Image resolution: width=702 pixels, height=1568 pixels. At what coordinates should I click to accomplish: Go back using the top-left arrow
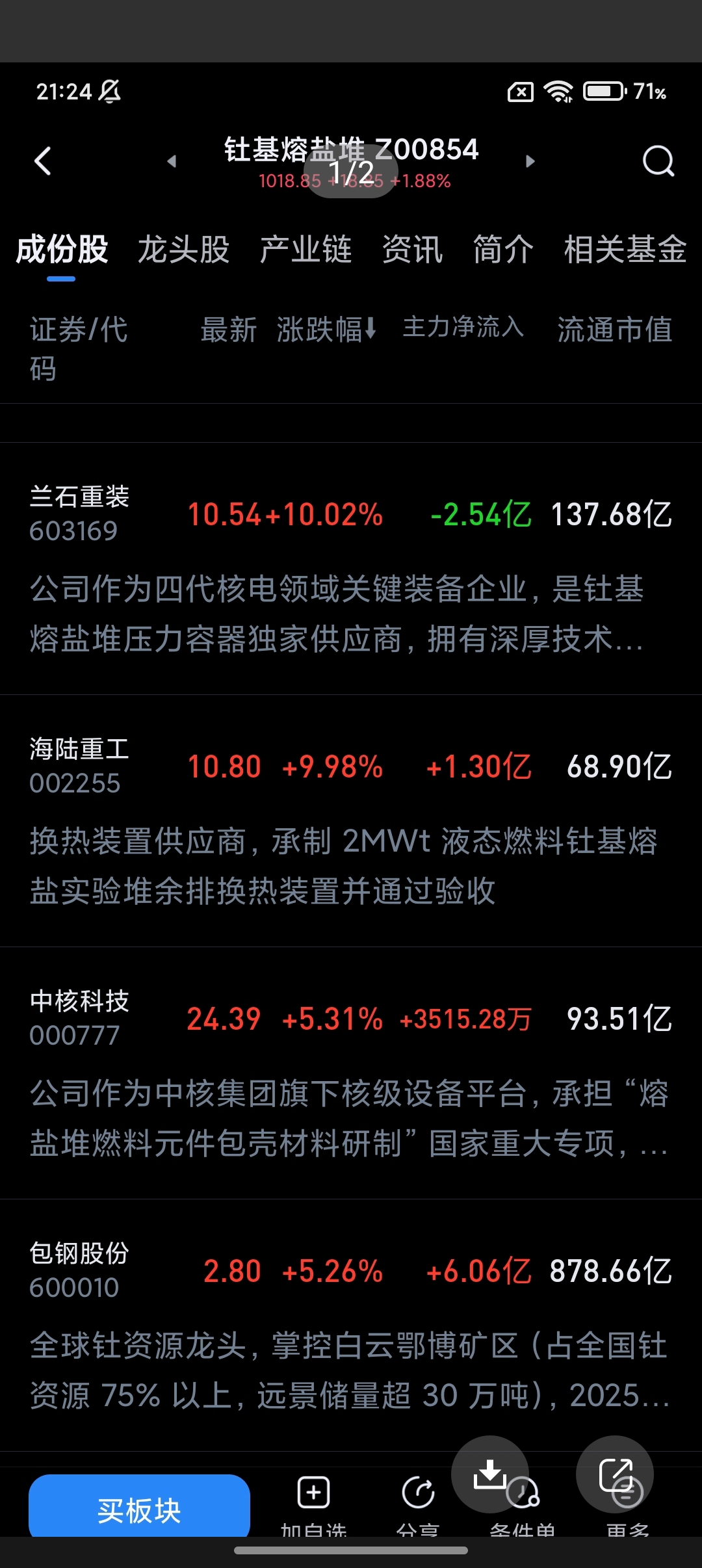[43, 161]
